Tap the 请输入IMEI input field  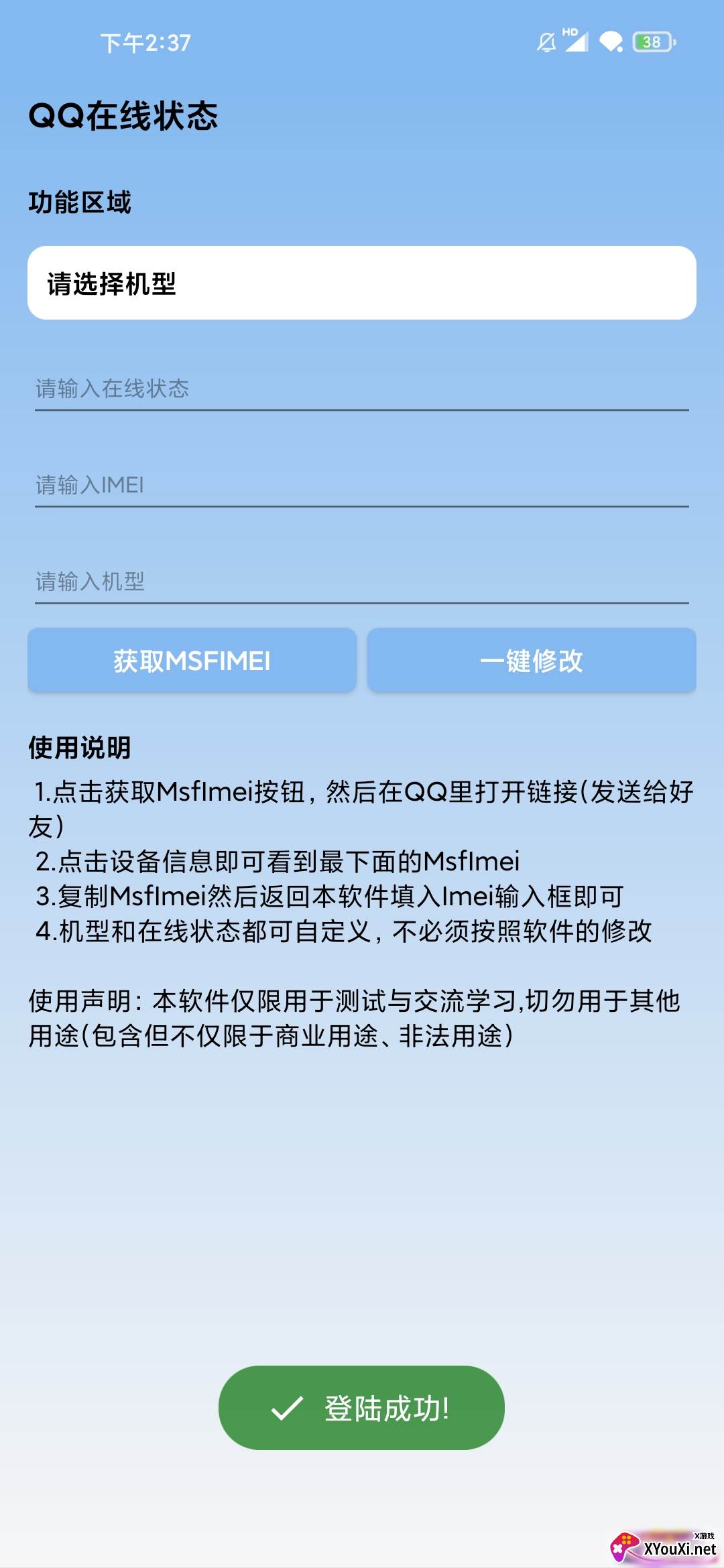coord(362,485)
